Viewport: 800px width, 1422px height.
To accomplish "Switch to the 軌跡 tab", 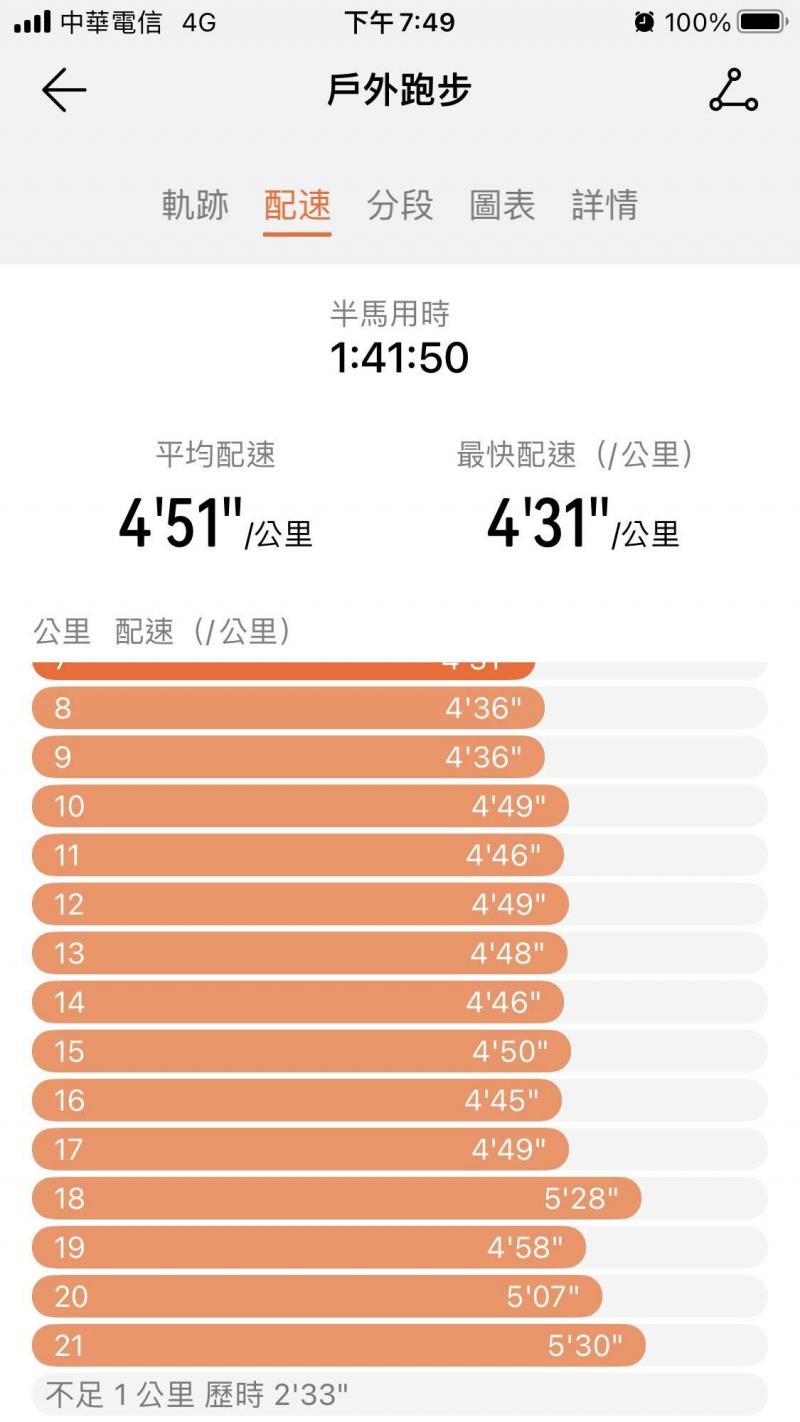I will (x=195, y=205).
